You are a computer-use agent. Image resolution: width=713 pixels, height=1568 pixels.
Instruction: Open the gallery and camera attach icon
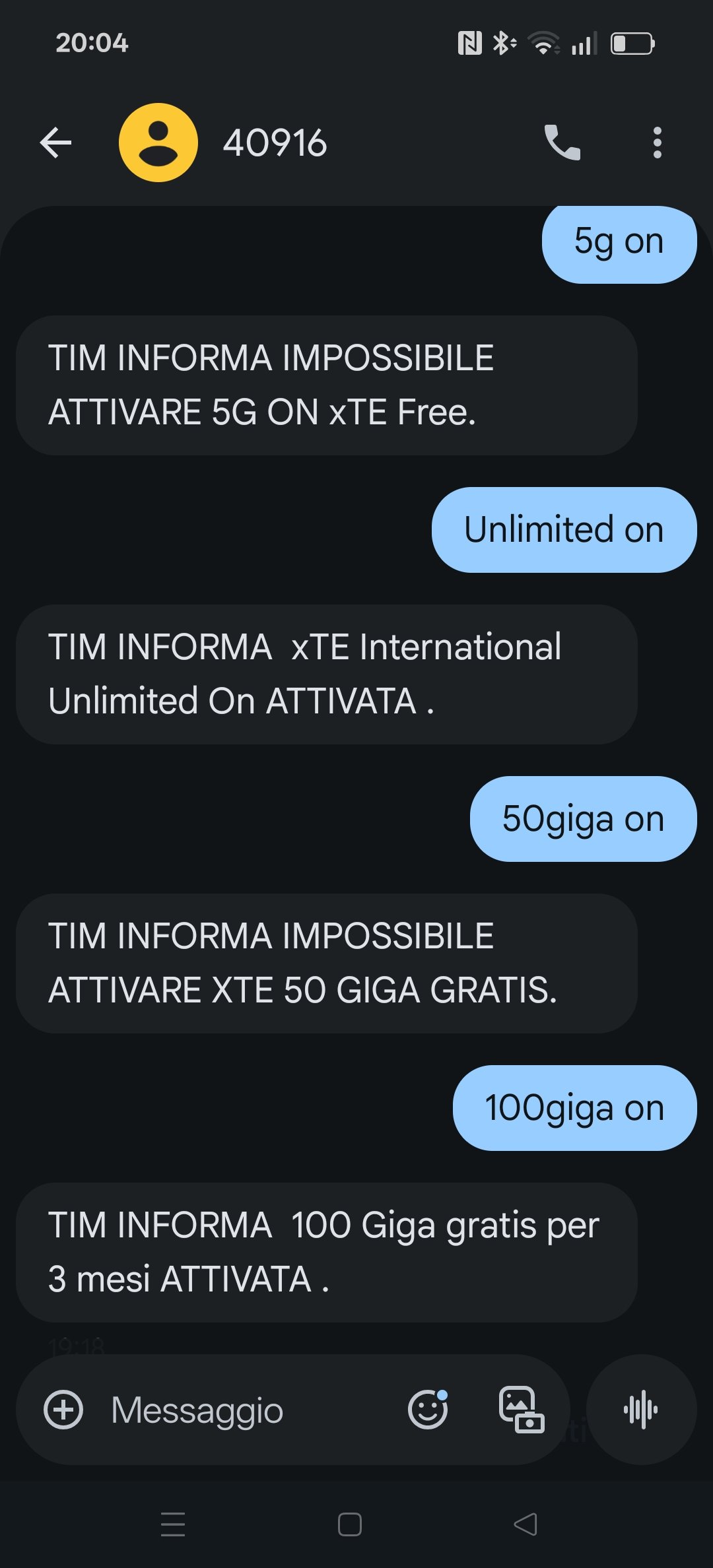coord(521,1410)
